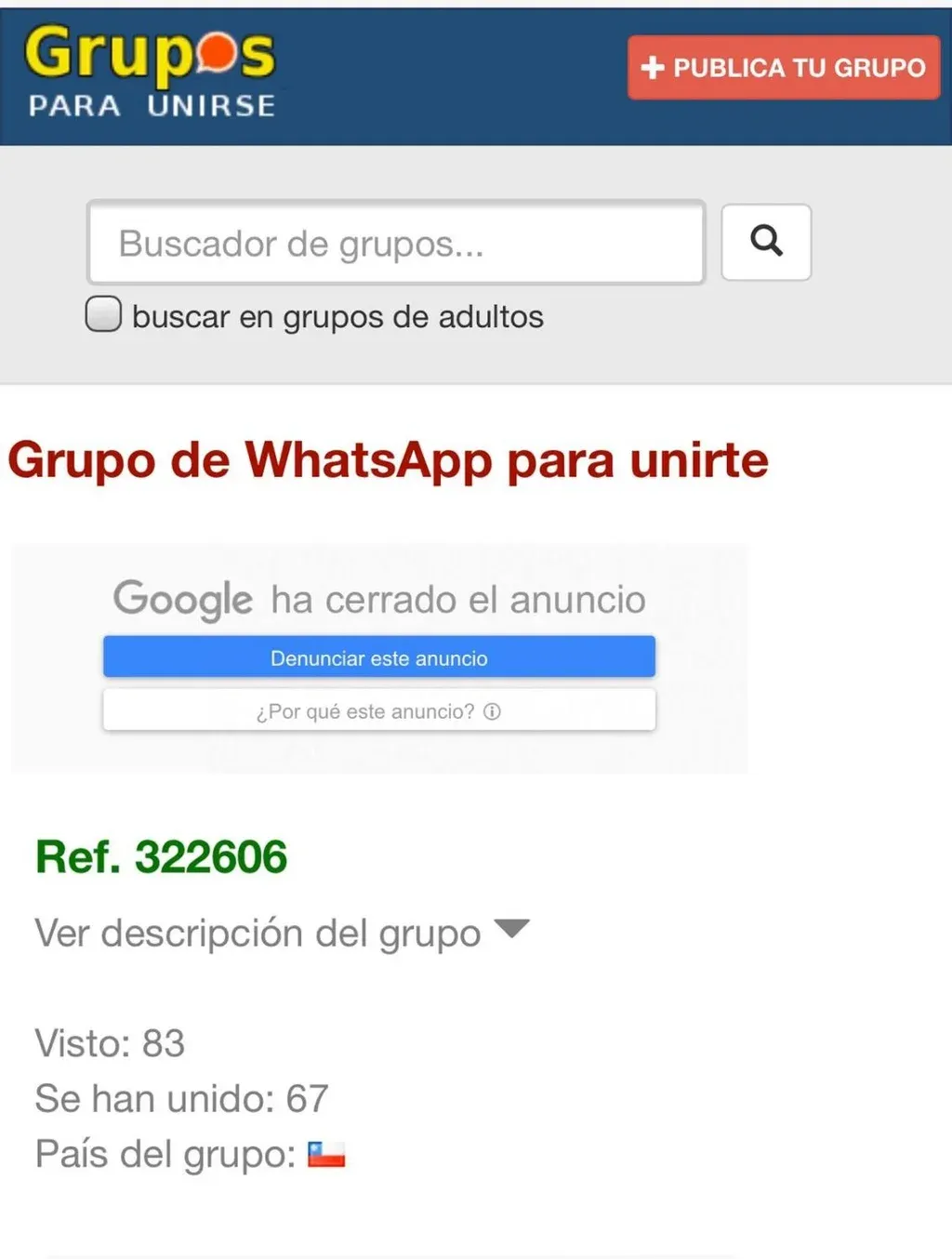Enable buscar en grupos de adultos checkbox
The width and height of the screenshot is (952, 1259).
coord(103,314)
